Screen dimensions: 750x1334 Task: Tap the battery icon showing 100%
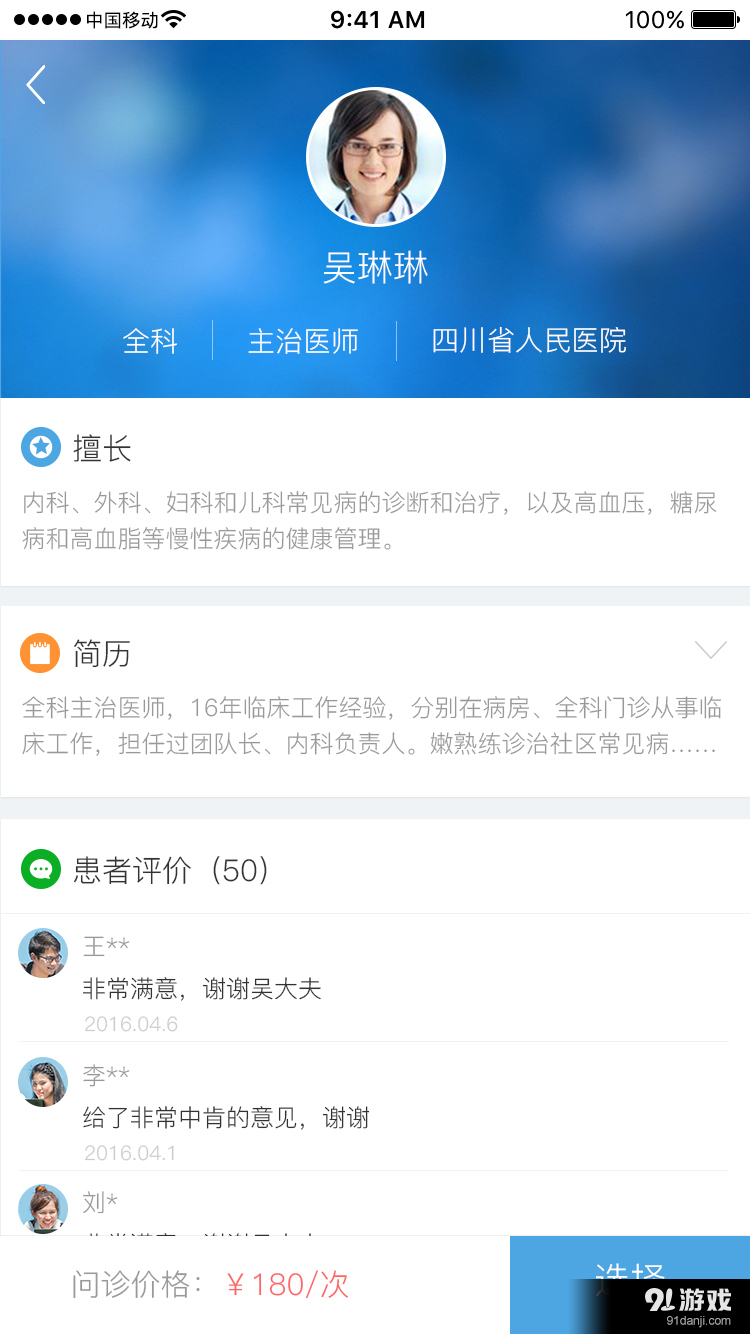pos(712,17)
